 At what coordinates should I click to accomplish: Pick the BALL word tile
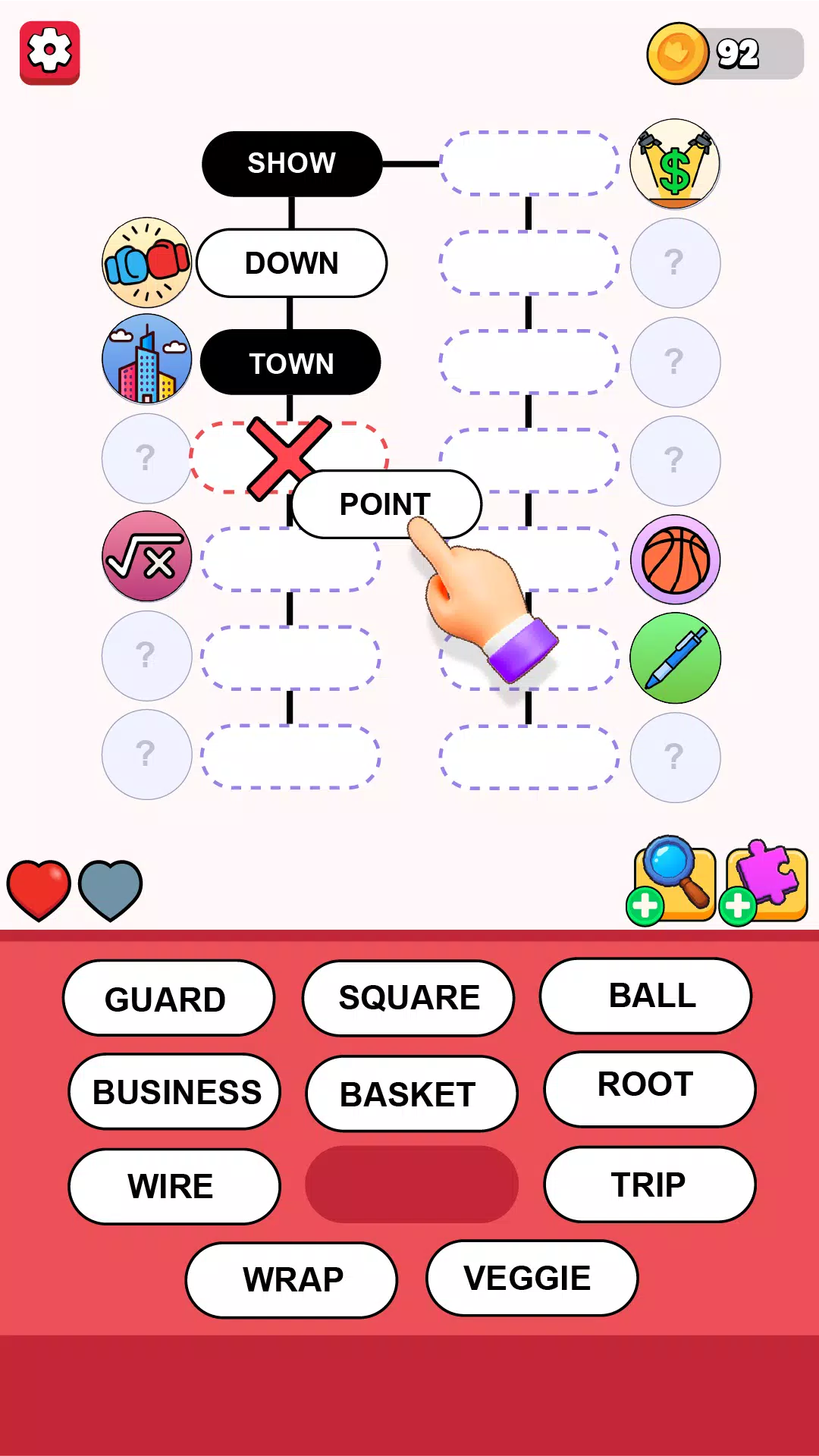(x=645, y=996)
